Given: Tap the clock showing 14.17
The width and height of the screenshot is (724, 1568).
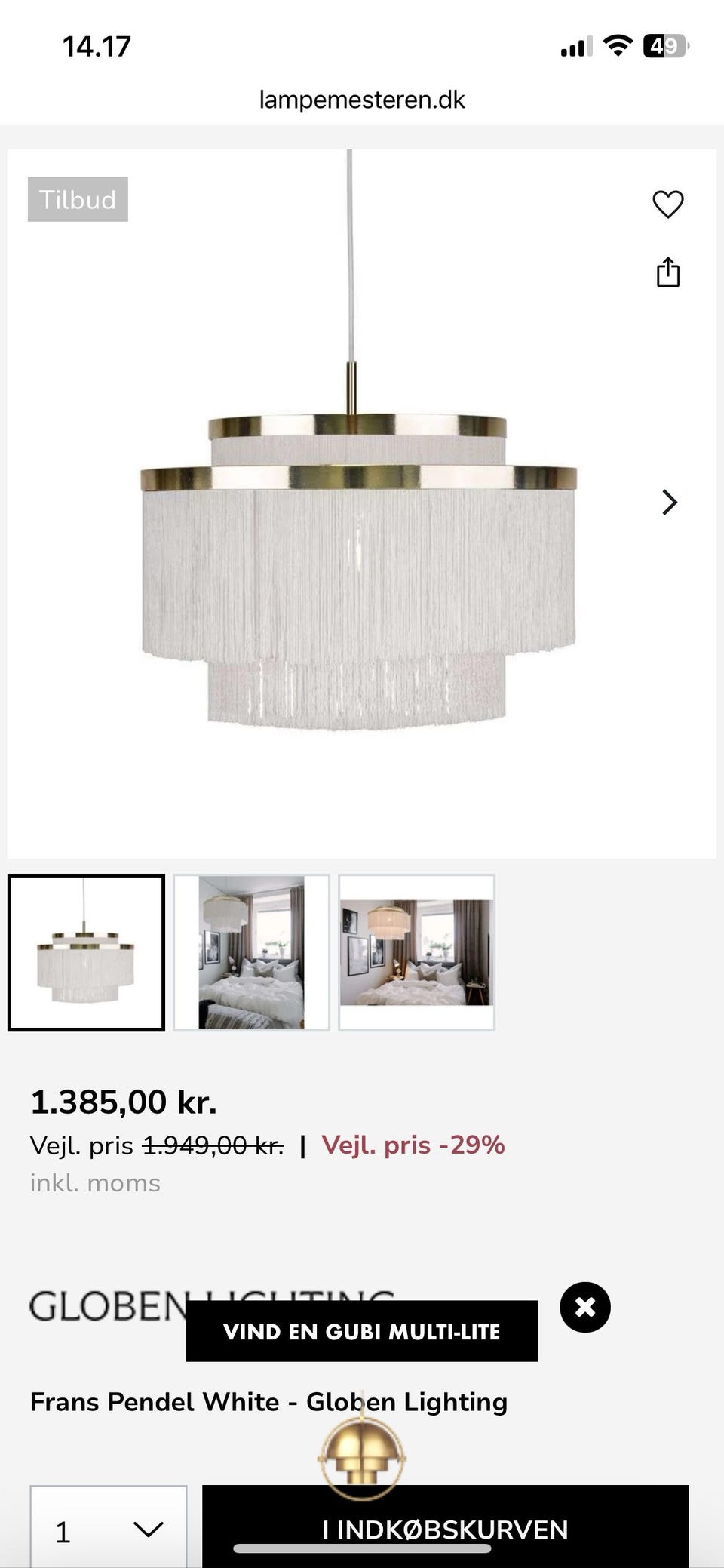Looking at the screenshot, I should click(x=97, y=45).
